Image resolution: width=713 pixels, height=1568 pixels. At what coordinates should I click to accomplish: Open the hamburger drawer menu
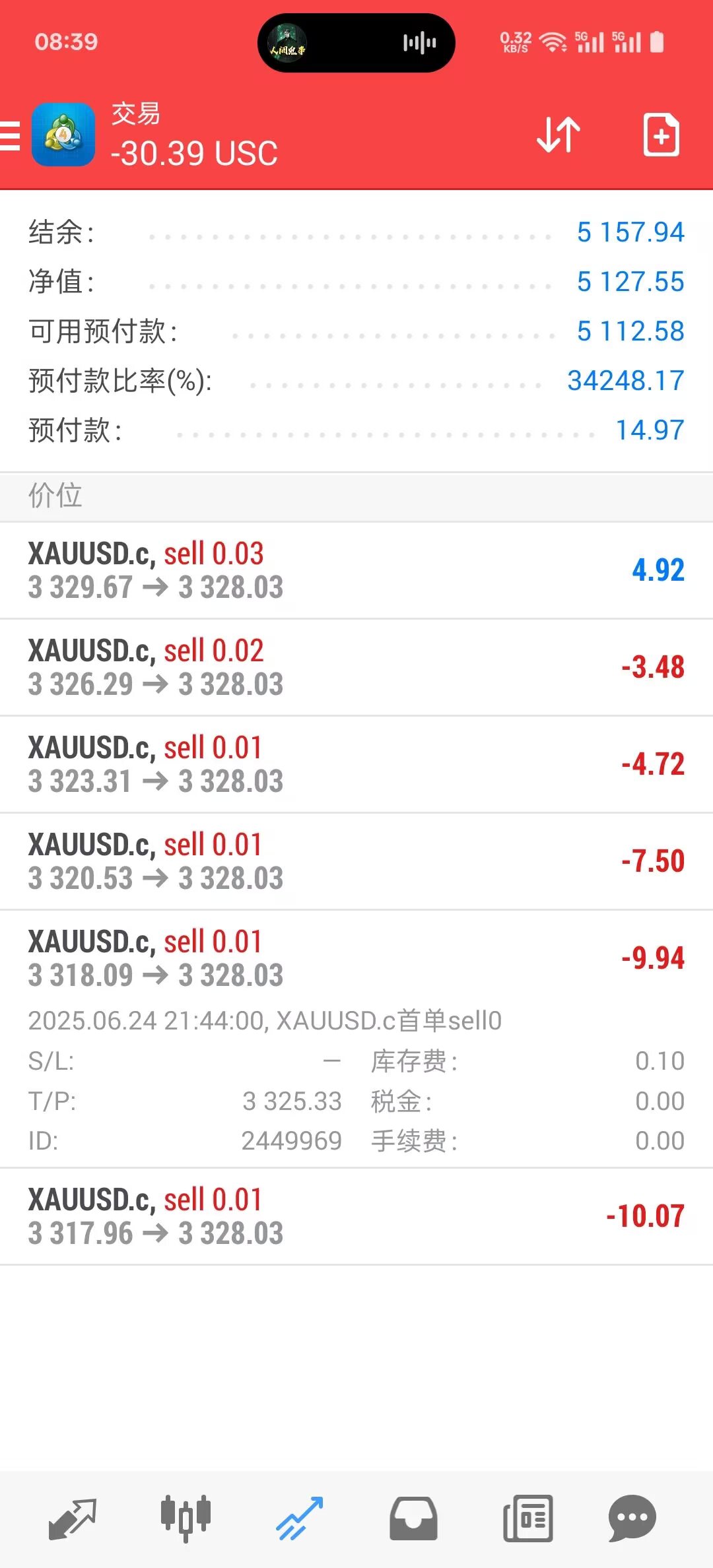coord(11,136)
